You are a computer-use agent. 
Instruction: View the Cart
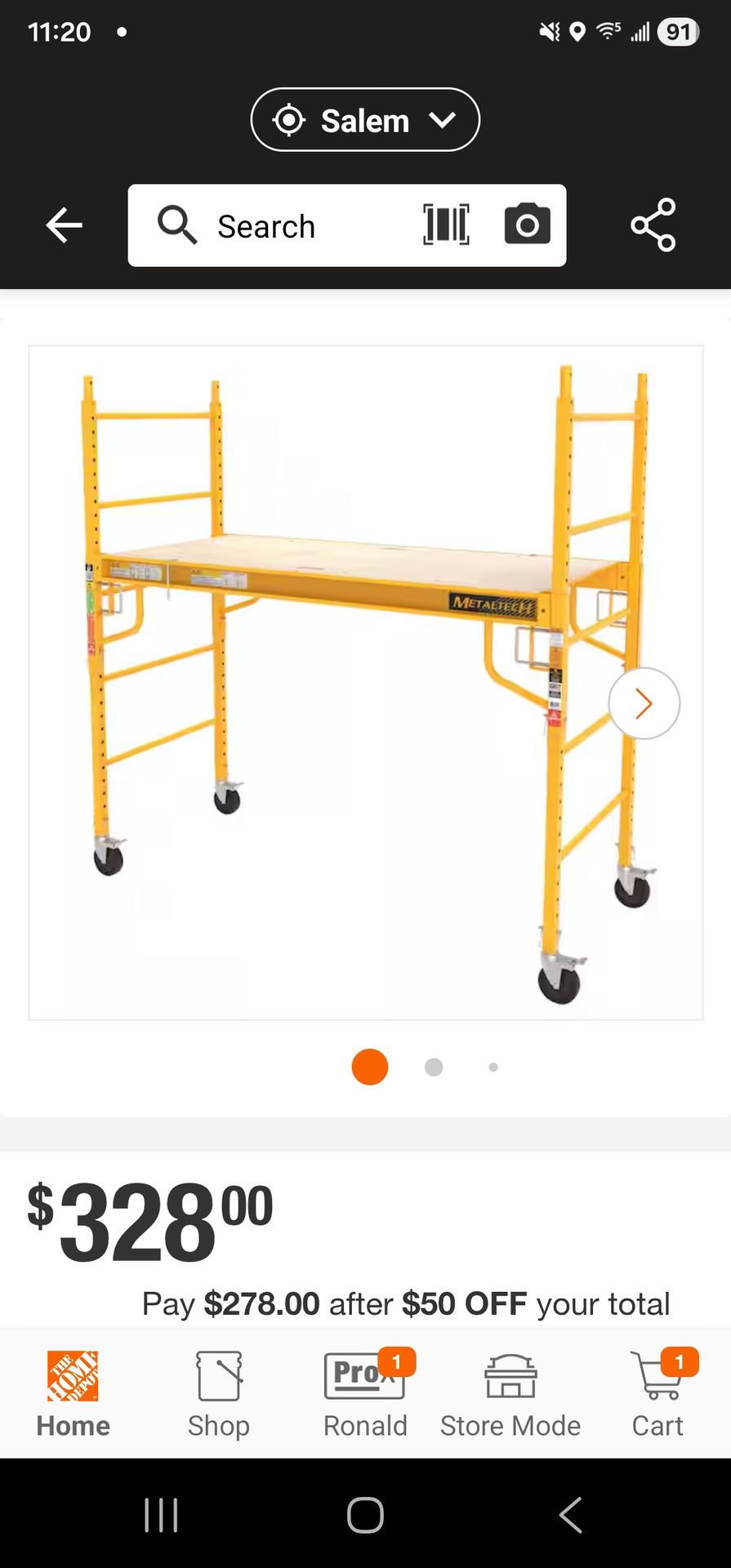click(657, 1393)
